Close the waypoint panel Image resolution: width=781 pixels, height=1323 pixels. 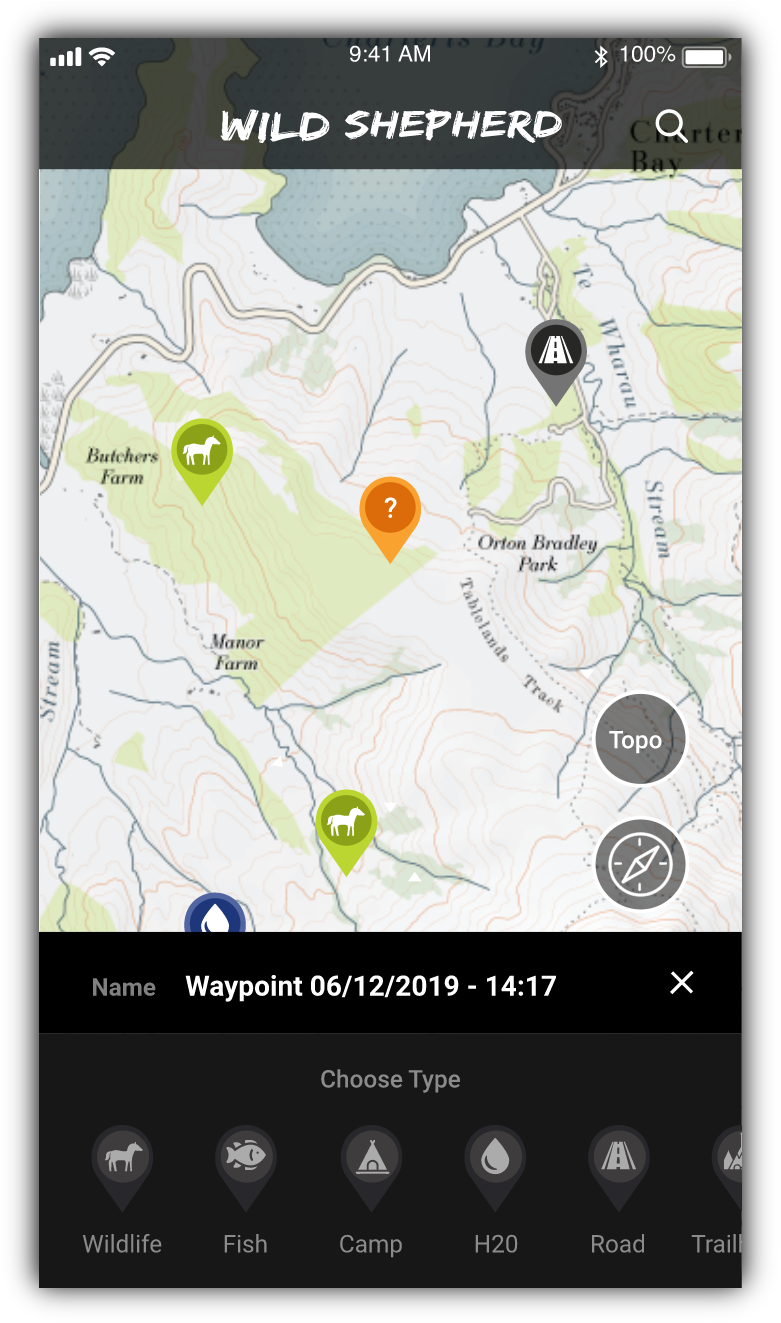click(x=681, y=983)
